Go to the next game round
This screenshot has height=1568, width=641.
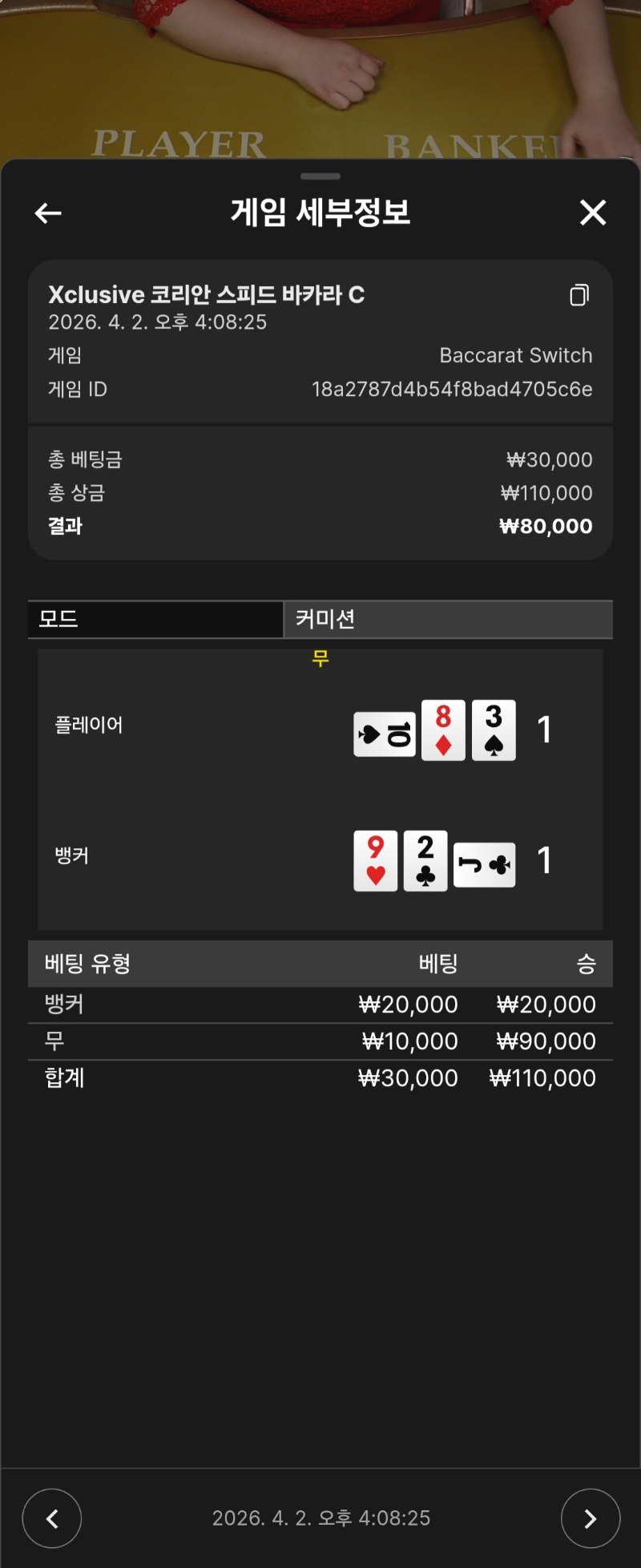click(591, 1518)
